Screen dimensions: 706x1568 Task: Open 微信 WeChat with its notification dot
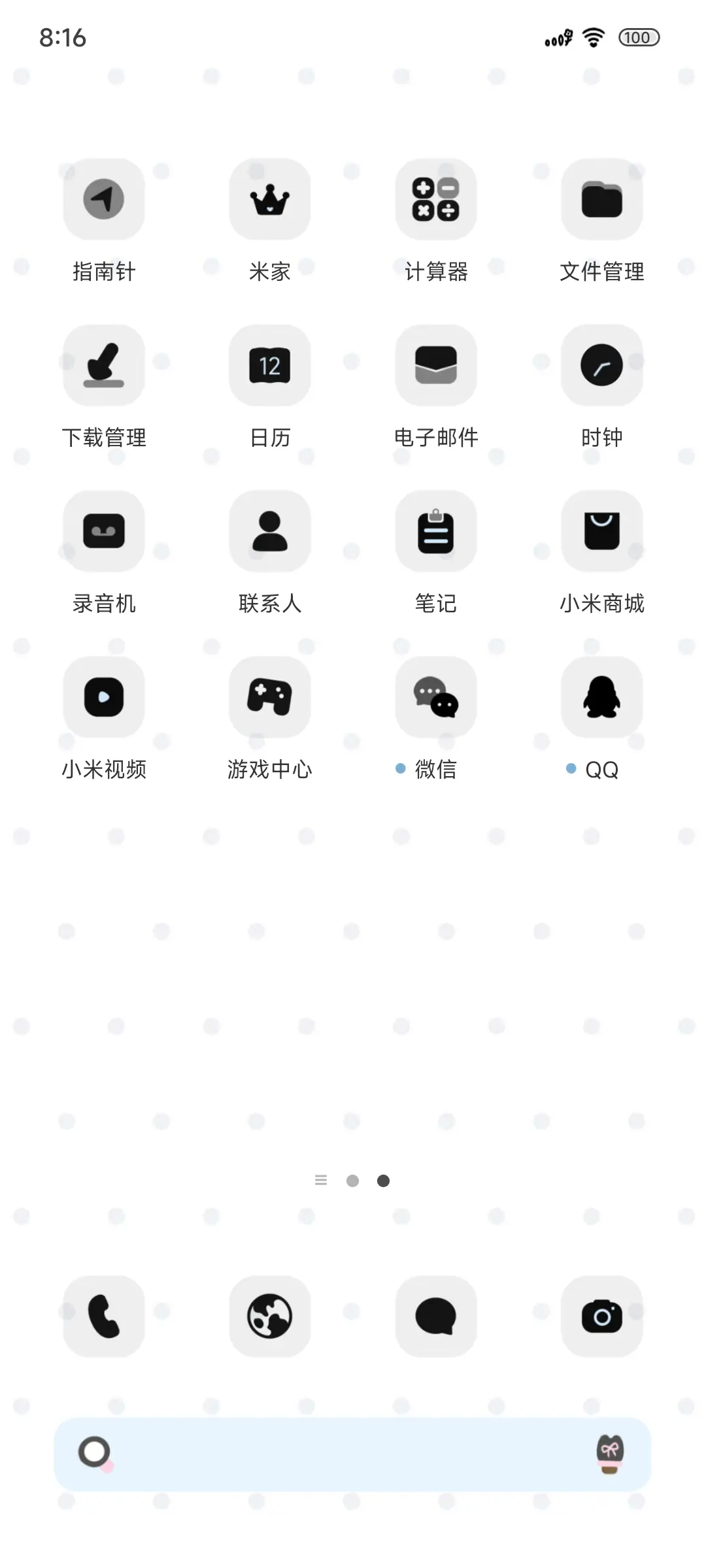click(x=436, y=697)
